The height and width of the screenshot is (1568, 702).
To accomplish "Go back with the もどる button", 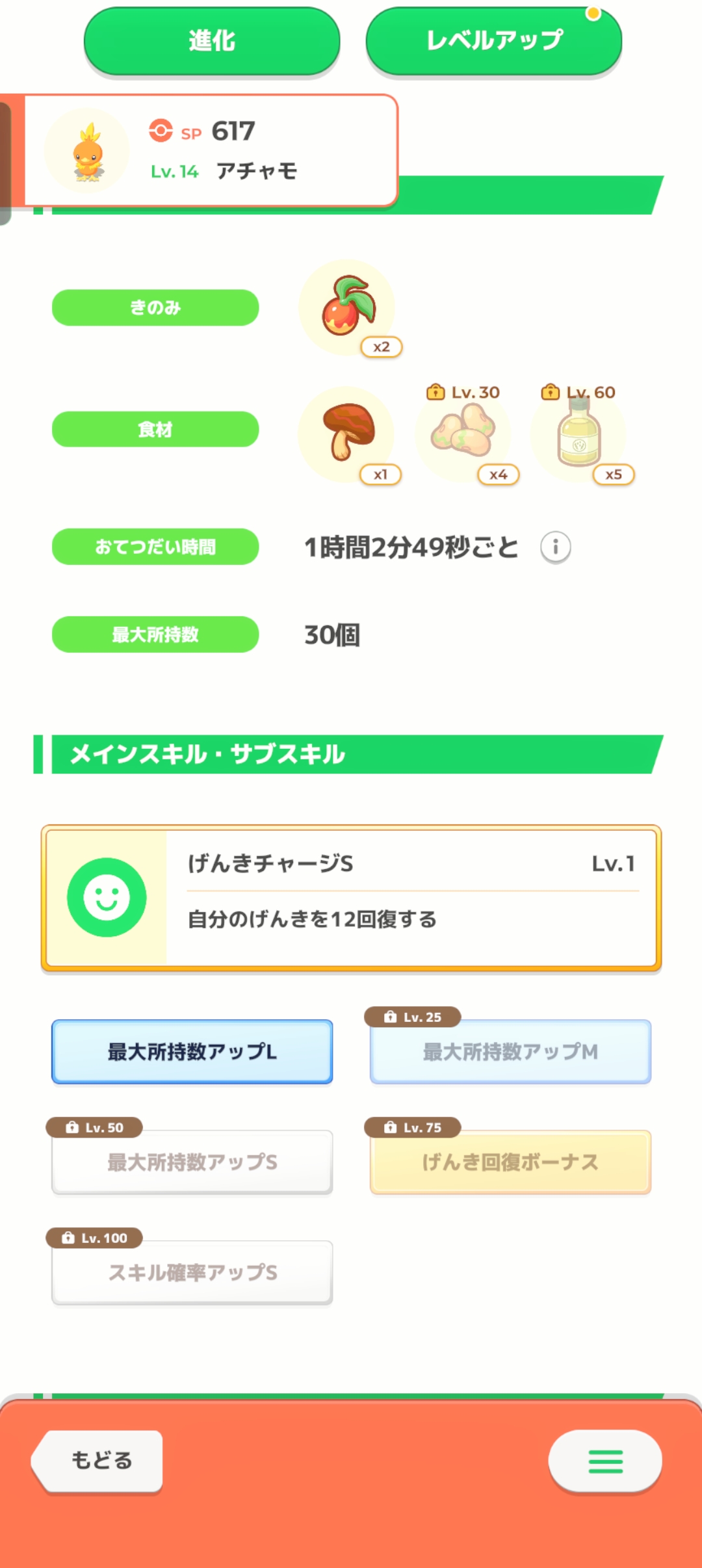I will [97, 1460].
